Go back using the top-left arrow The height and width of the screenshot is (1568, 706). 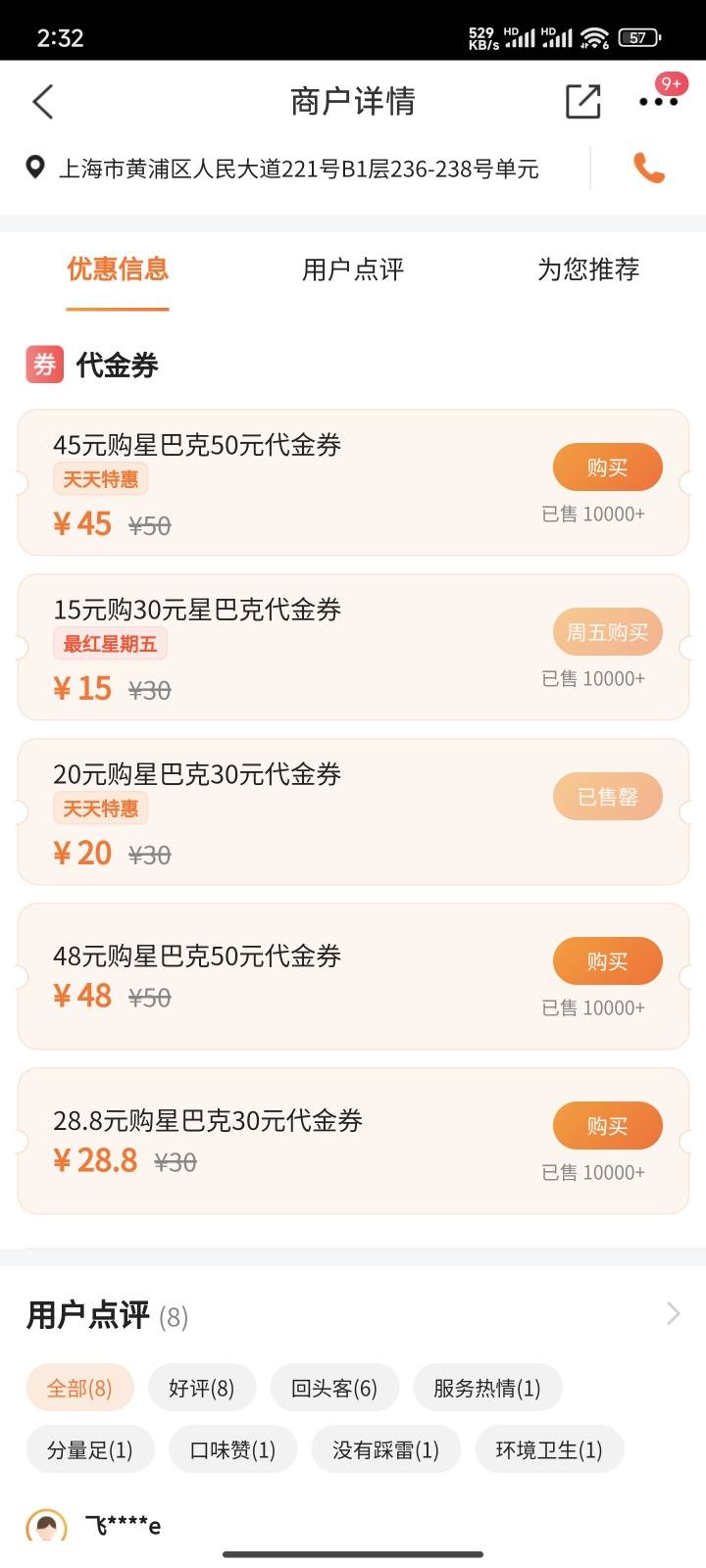pos(42,101)
